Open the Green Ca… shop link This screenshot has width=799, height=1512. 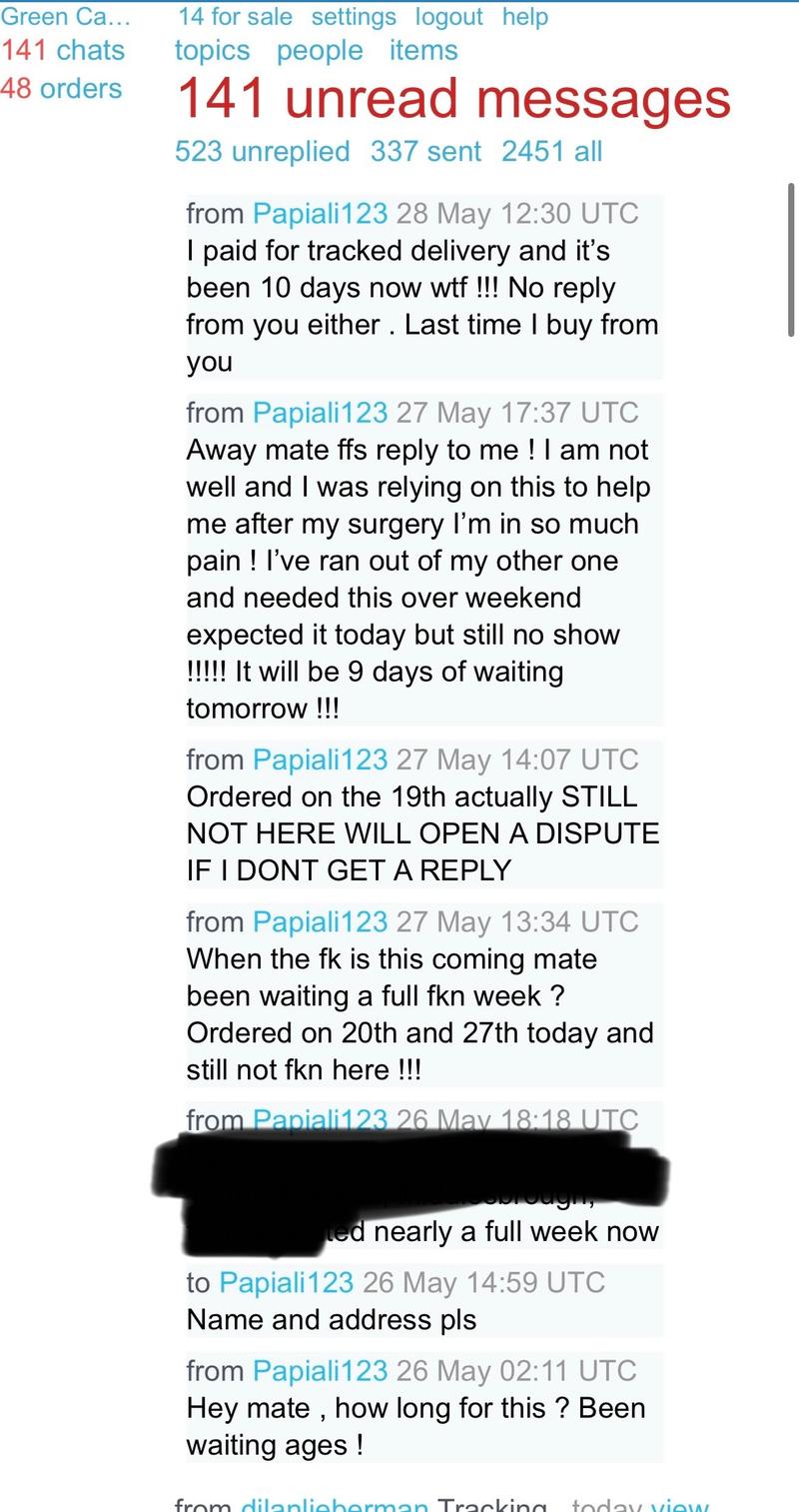[64, 17]
